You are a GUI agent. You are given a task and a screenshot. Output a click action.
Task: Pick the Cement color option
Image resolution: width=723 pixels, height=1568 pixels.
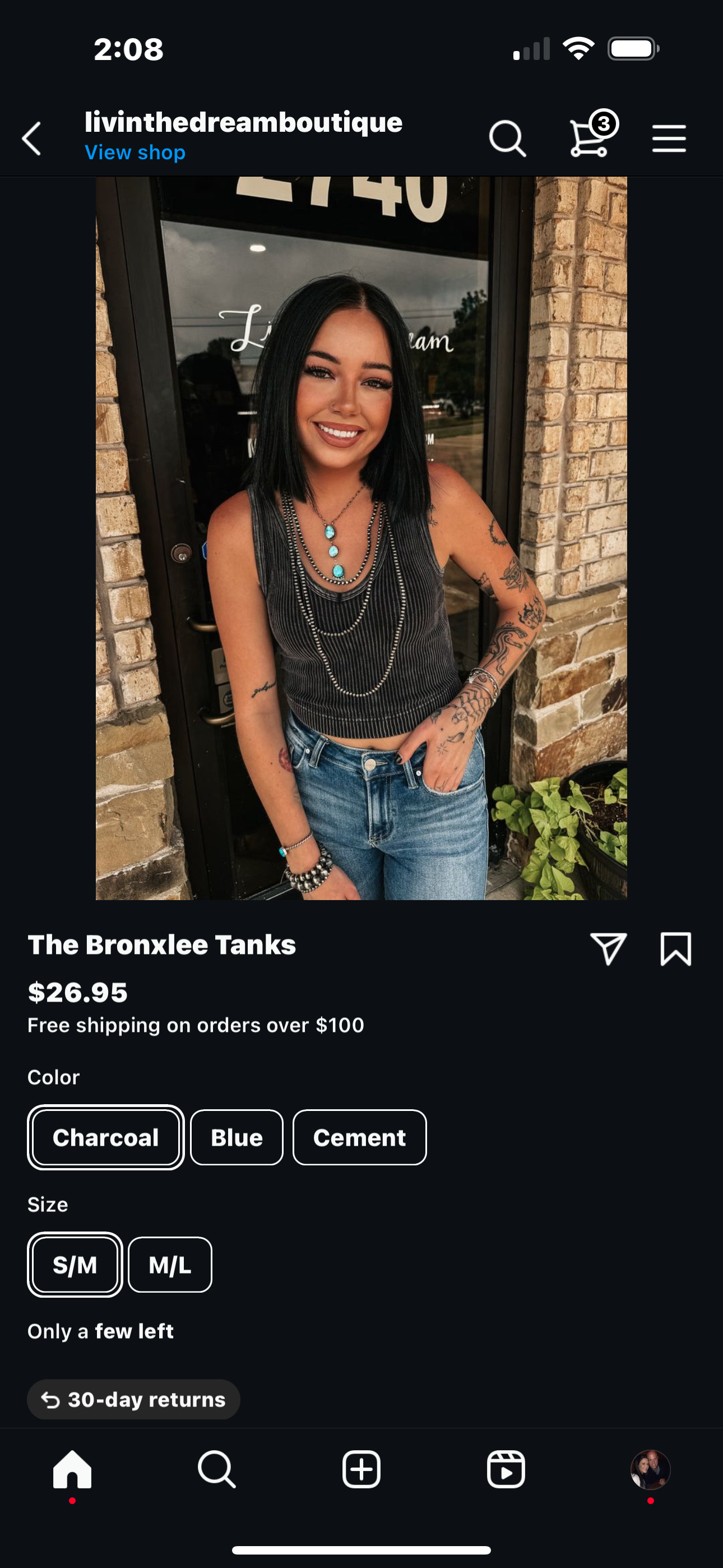[x=359, y=1137]
